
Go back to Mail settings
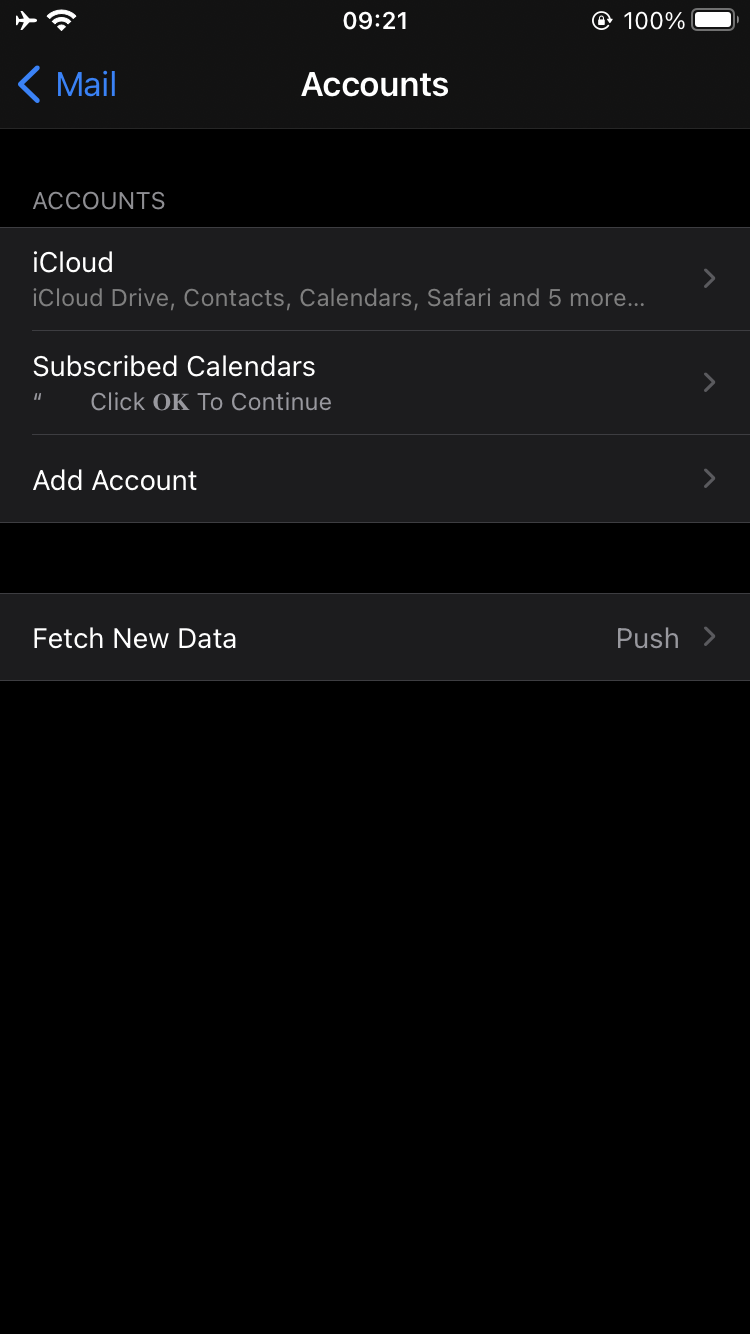[68, 85]
